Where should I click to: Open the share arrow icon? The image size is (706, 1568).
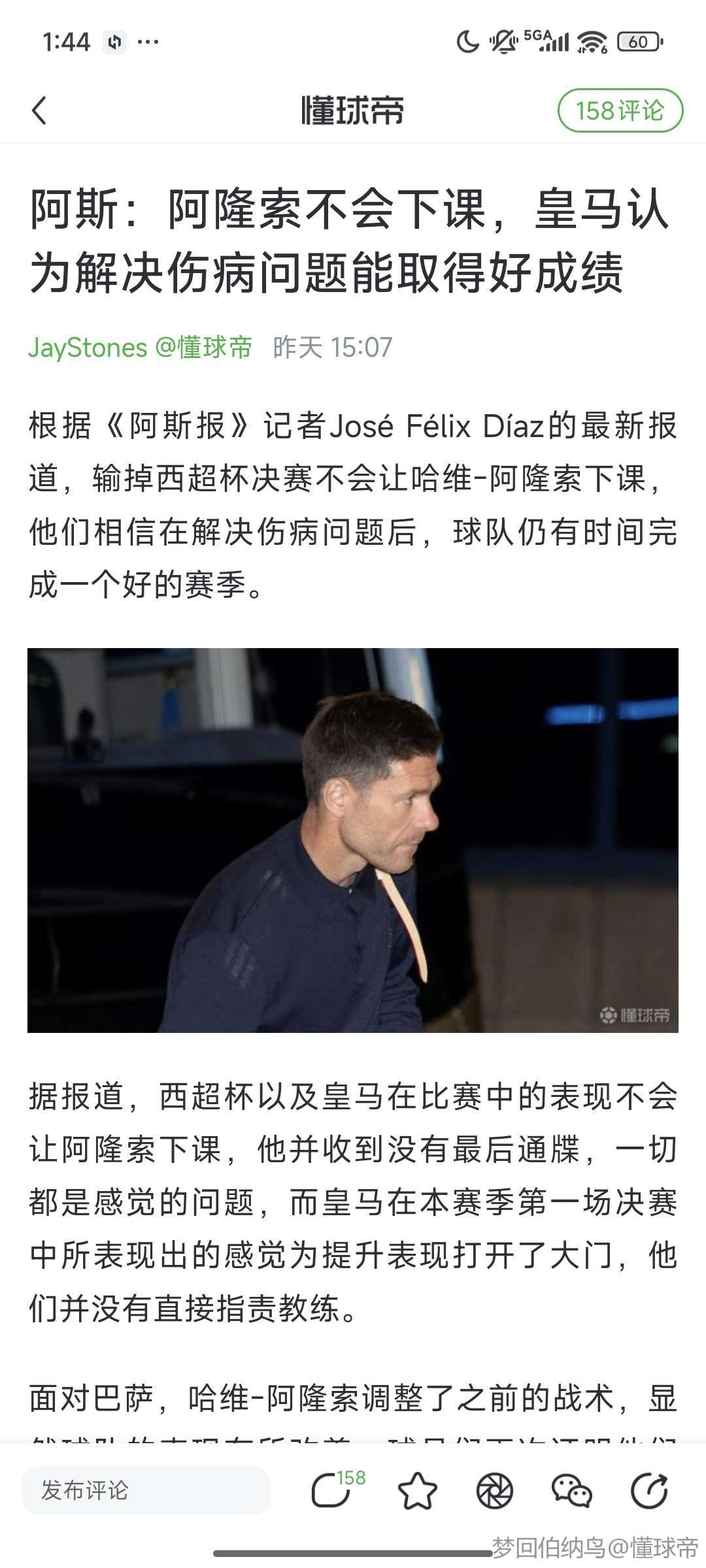click(649, 1490)
